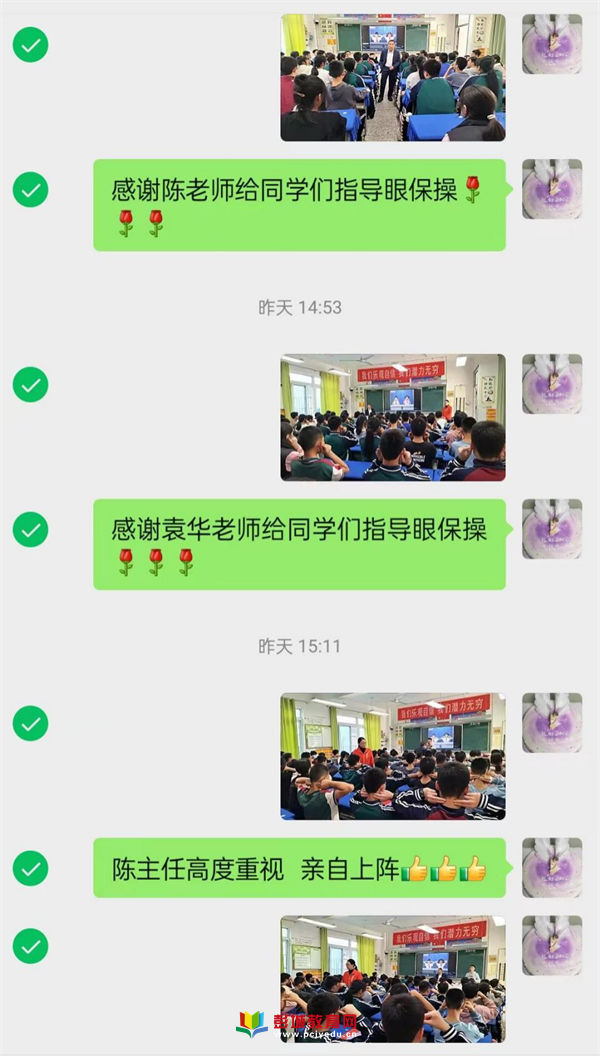This screenshot has width=600, height=1058.
Task: Open sender avatar beside 感谢袁华老师 message
Action: click(551, 529)
